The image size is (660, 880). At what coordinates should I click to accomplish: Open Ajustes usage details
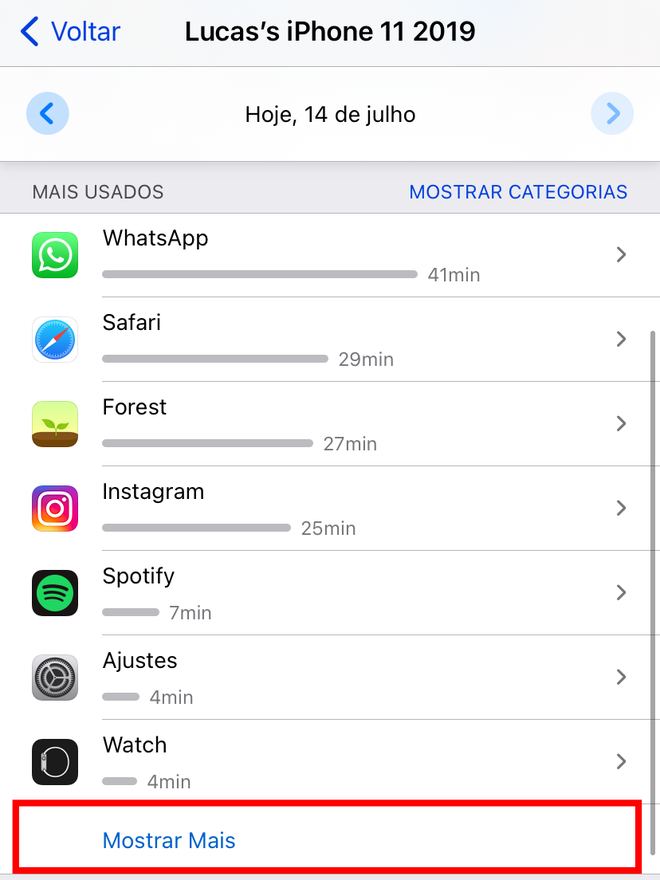point(330,677)
